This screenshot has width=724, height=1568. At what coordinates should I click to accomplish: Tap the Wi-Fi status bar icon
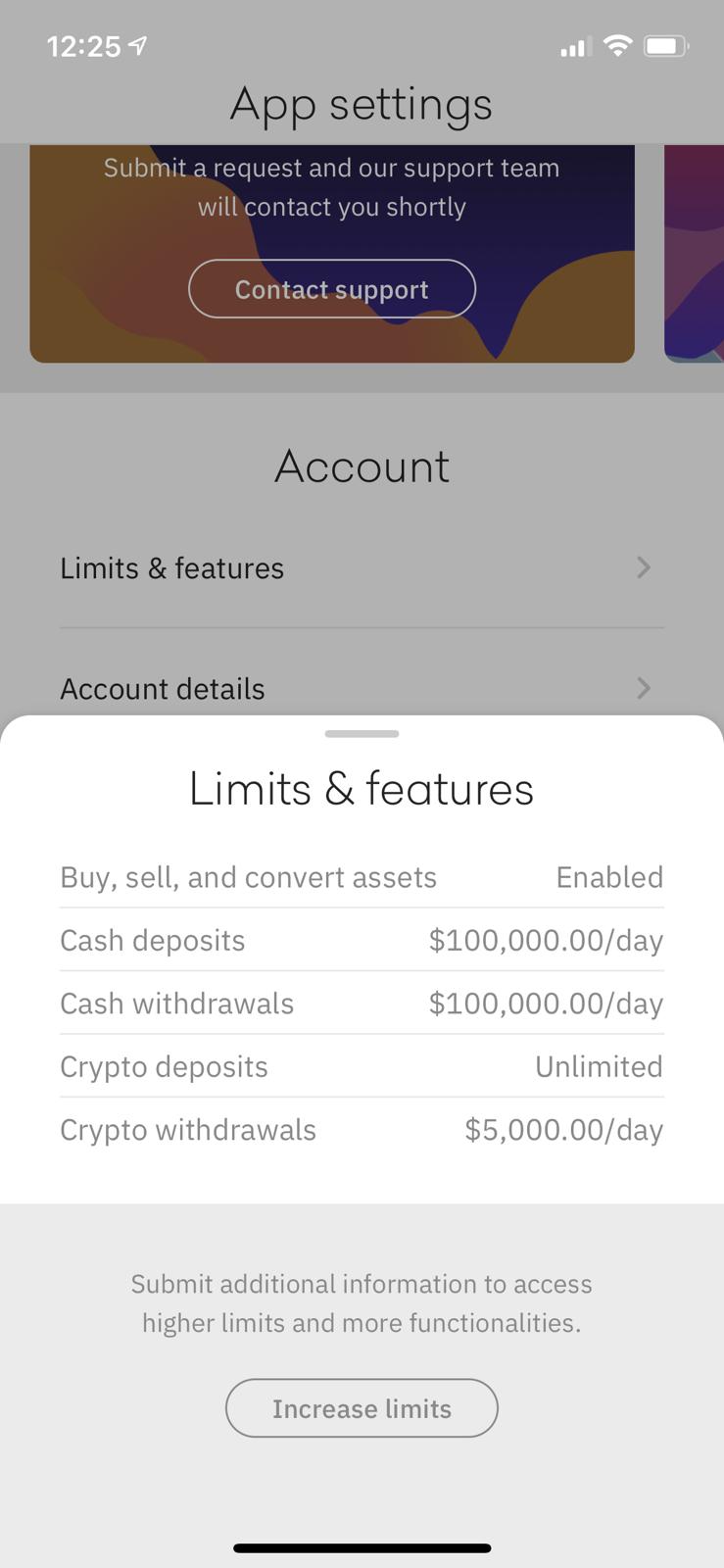point(616,46)
